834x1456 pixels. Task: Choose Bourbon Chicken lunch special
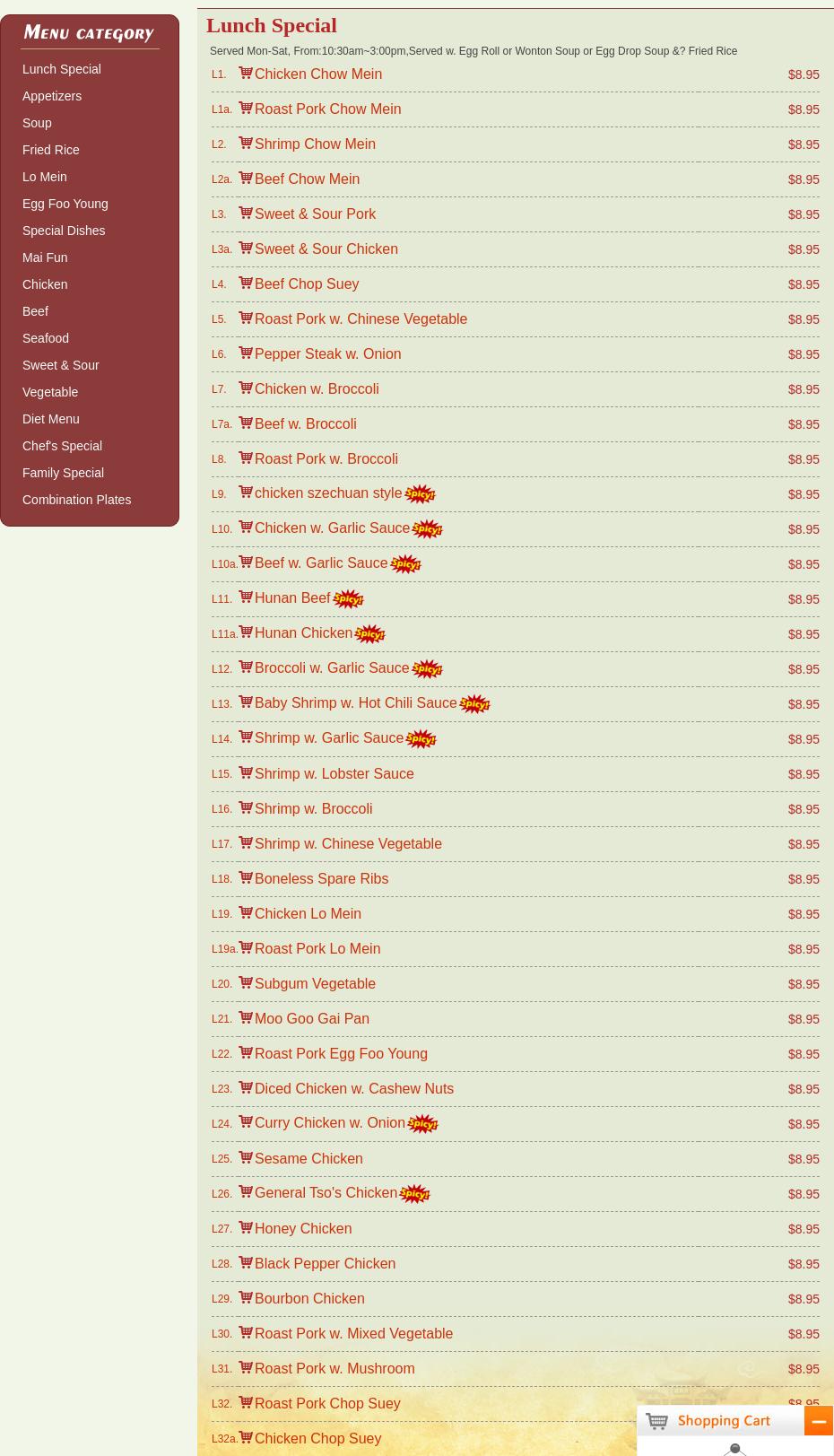[308, 1299]
